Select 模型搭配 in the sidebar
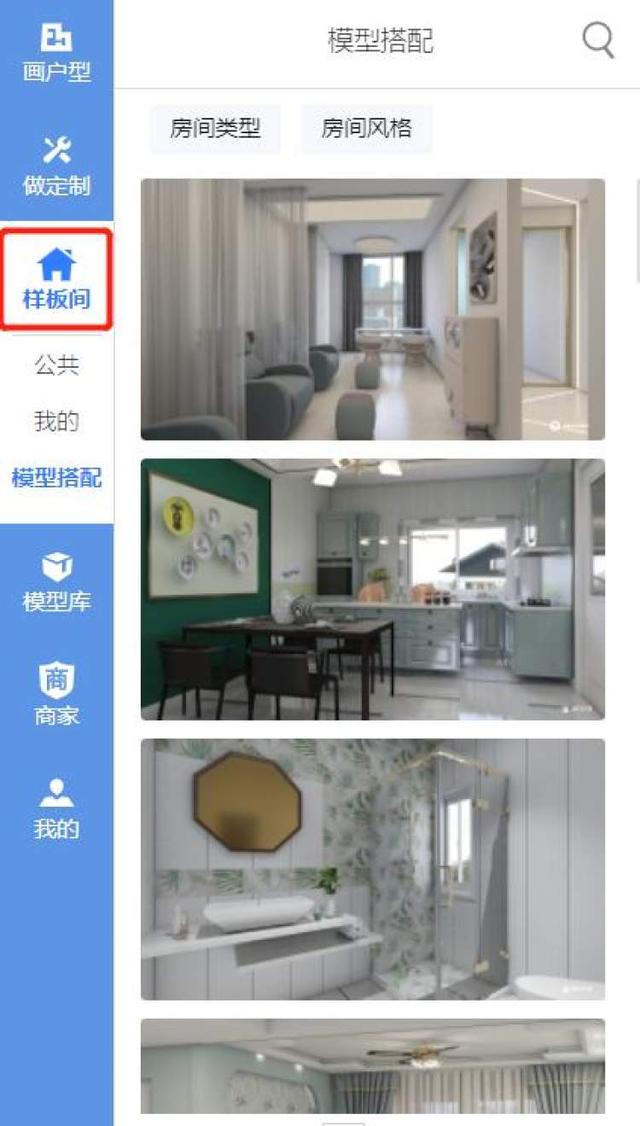This screenshot has height=1126, width=640. [57, 477]
